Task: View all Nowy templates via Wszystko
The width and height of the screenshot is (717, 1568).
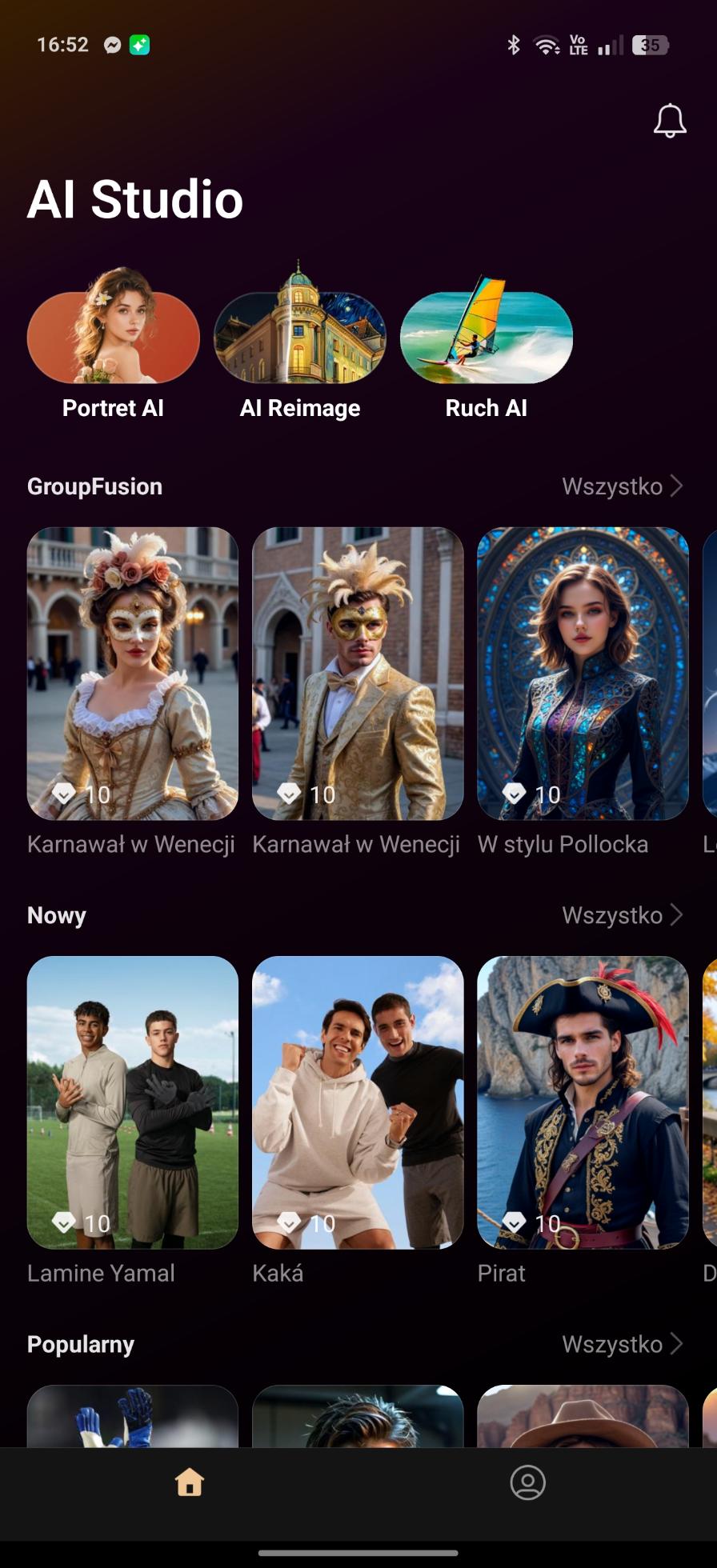Action: [x=622, y=915]
